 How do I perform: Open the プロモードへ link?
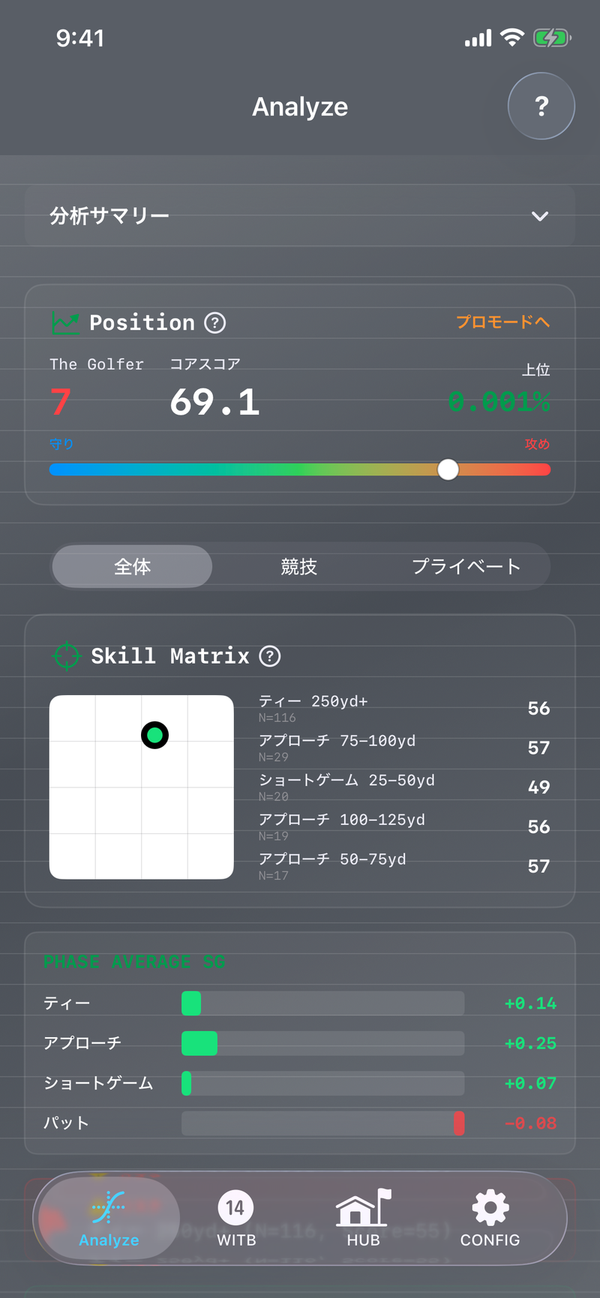click(503, 322)
